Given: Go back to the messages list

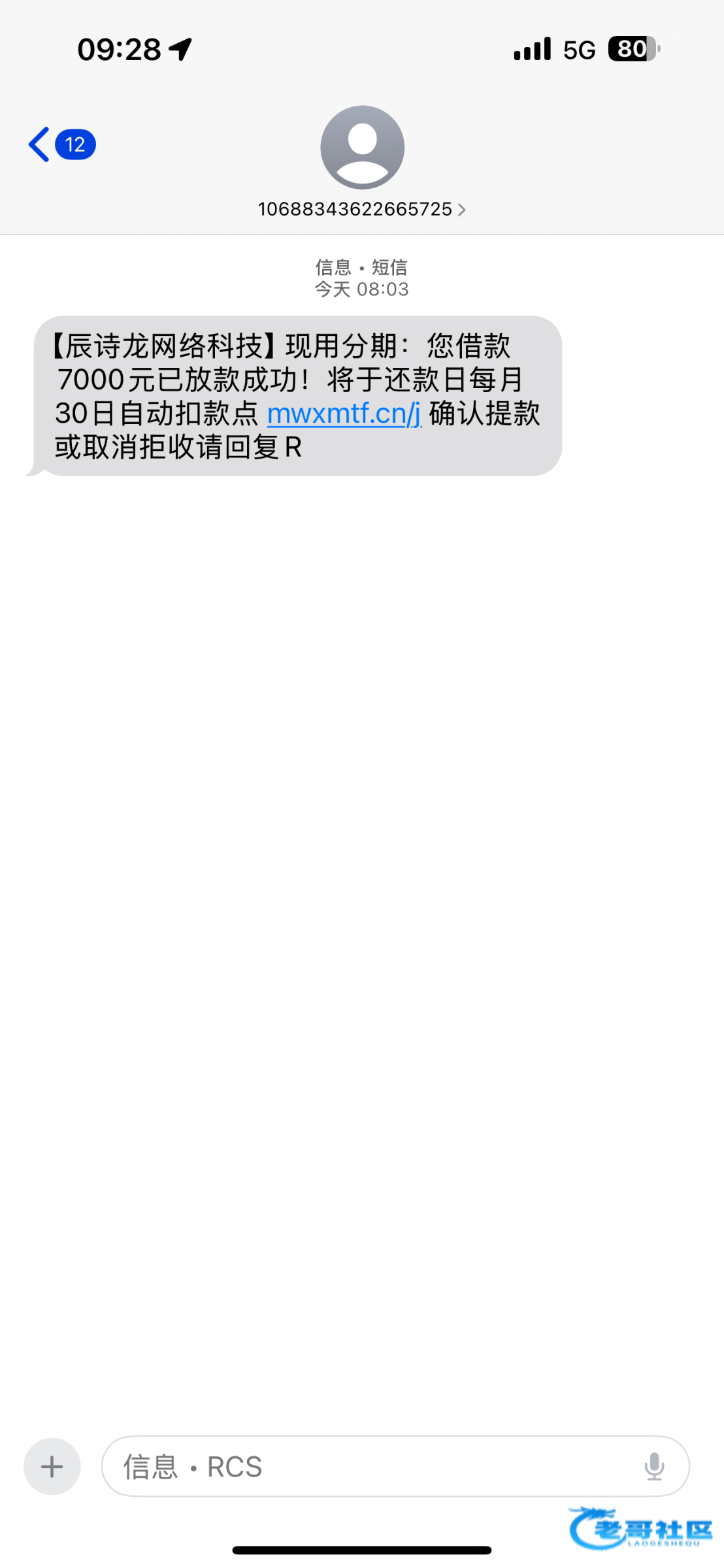Looking at the screenshot, I should pyautogui.click(x=61, y=144).
